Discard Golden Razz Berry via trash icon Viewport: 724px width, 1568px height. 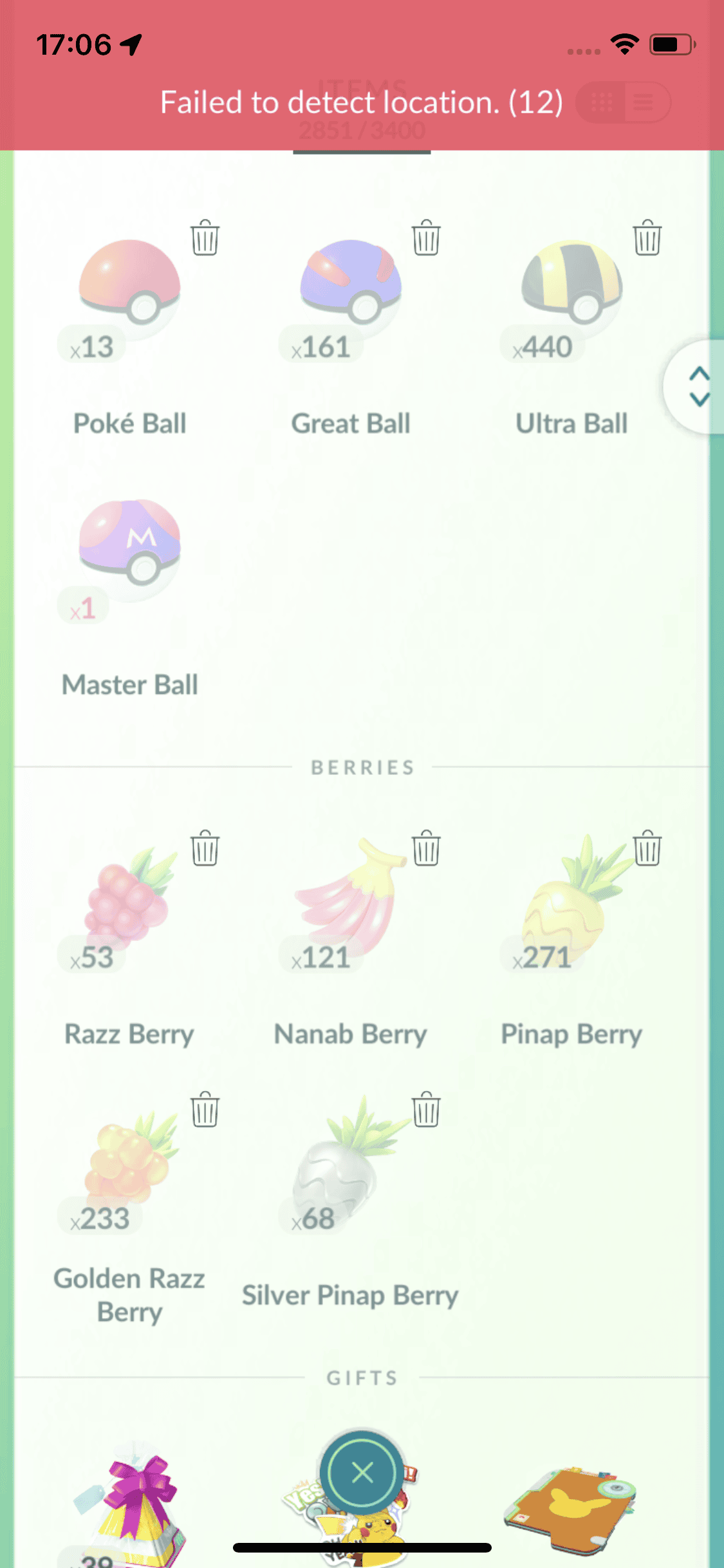205,1110
